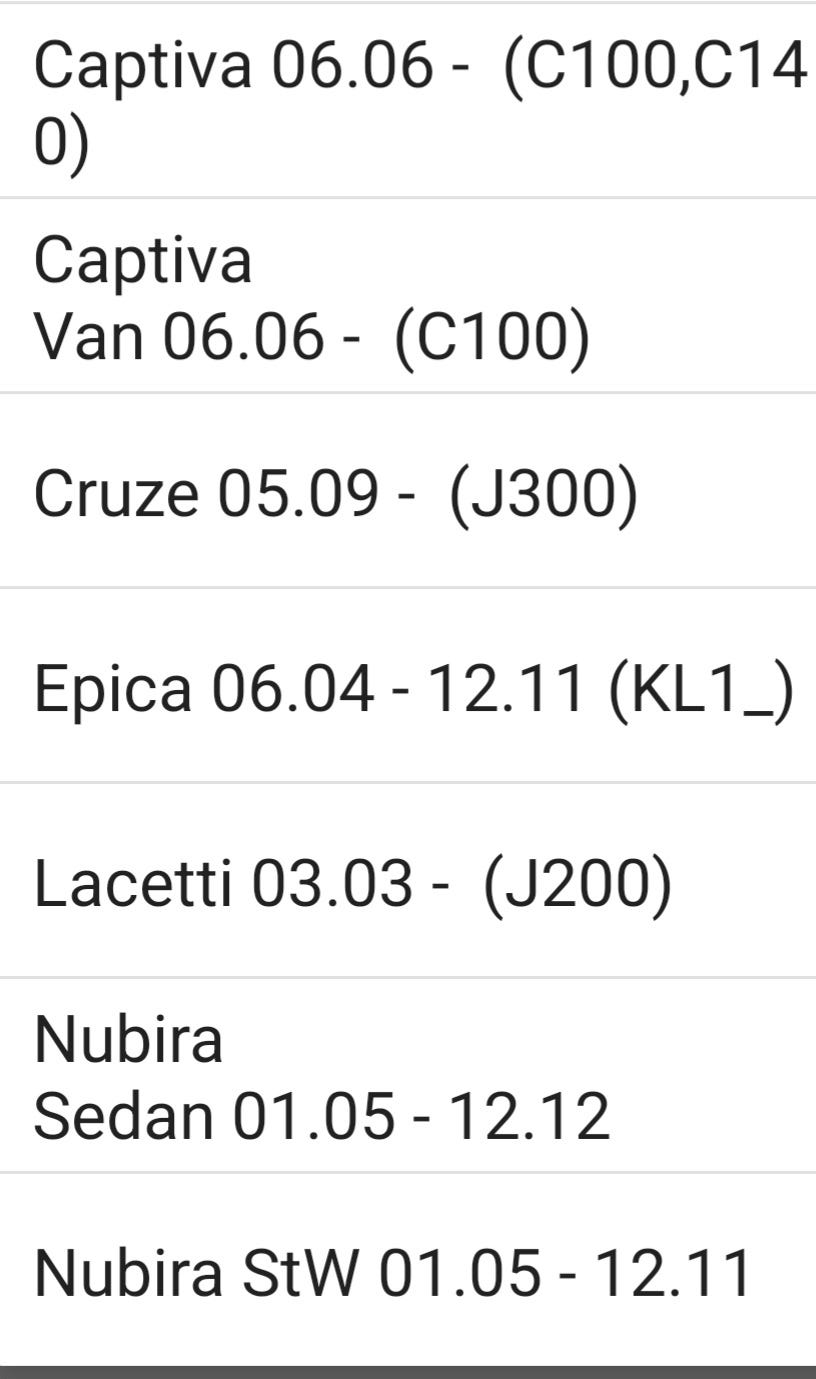Open Cruze 05.09 (J300) entry
This screenshot has width=816, height=1379.
tap(408, 492)
